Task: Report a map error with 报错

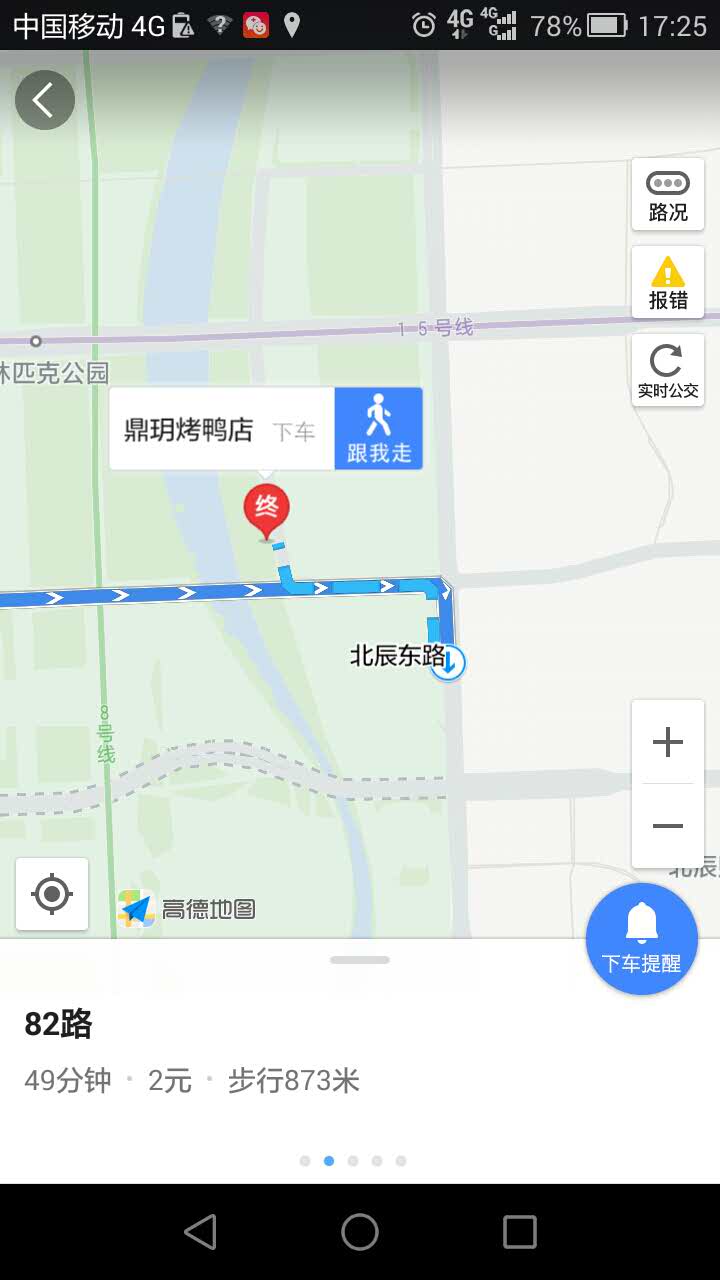Action: coord(668,282)
